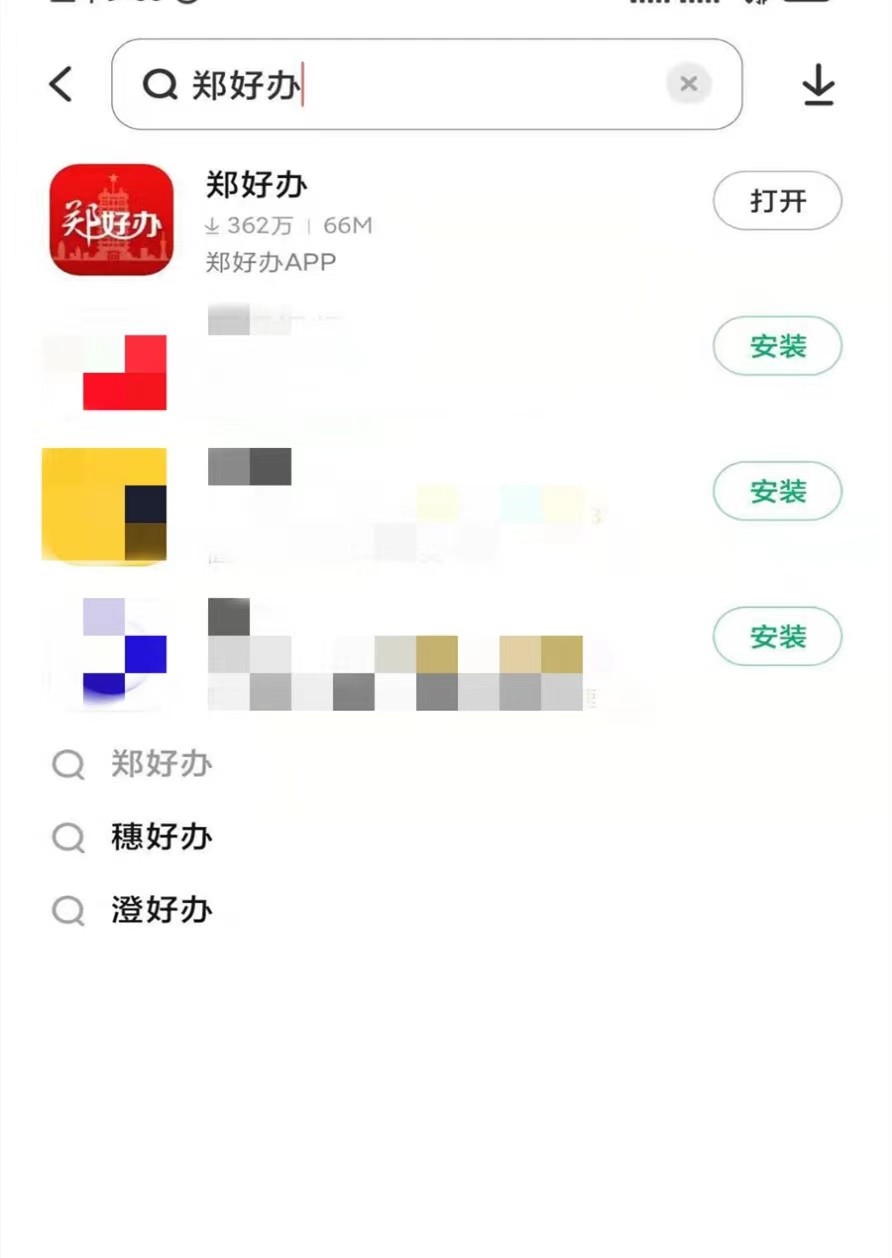The width and height of the screenshot is (892, 1258).
Task: Open the downloads manager icon
Action: tap(818, 85)
